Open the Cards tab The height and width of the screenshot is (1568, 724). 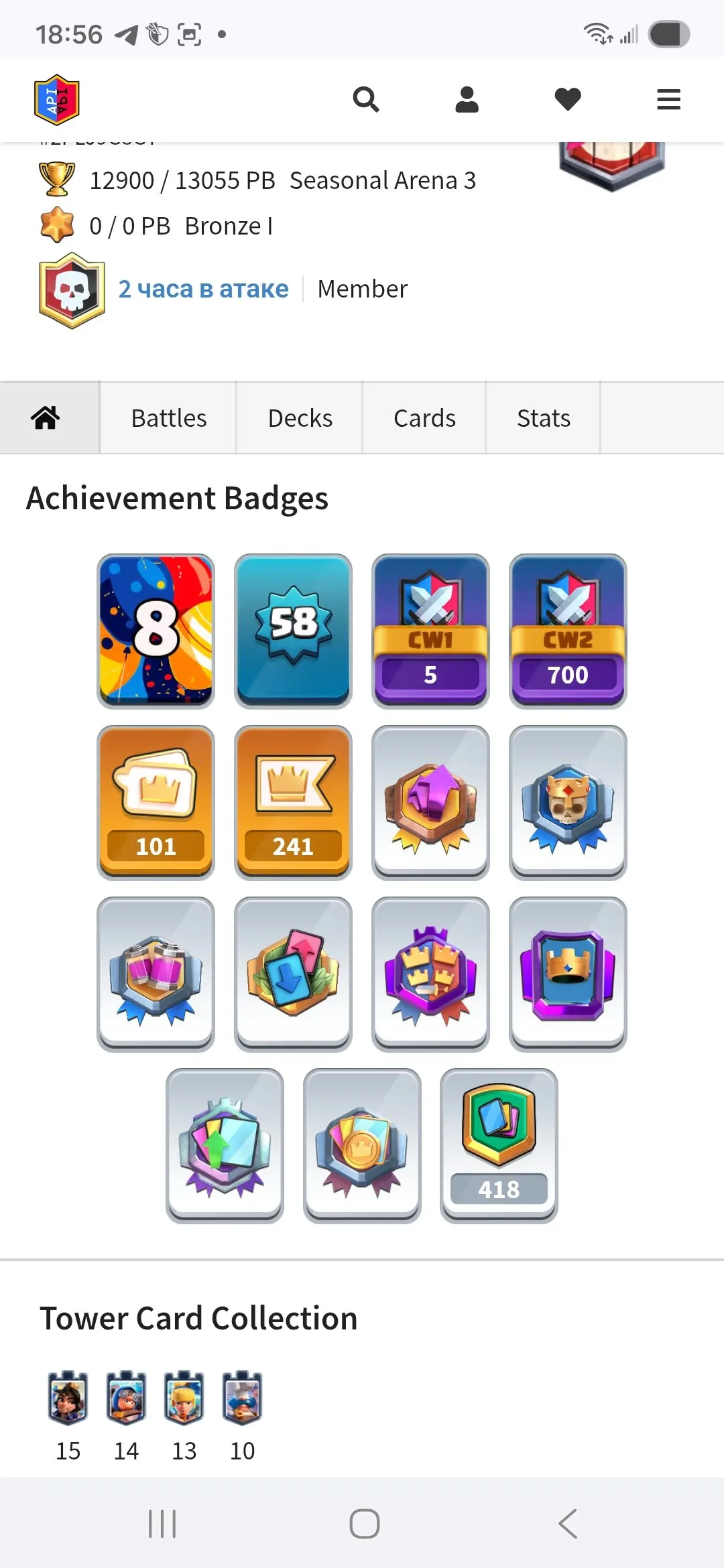tap(424, 417)
